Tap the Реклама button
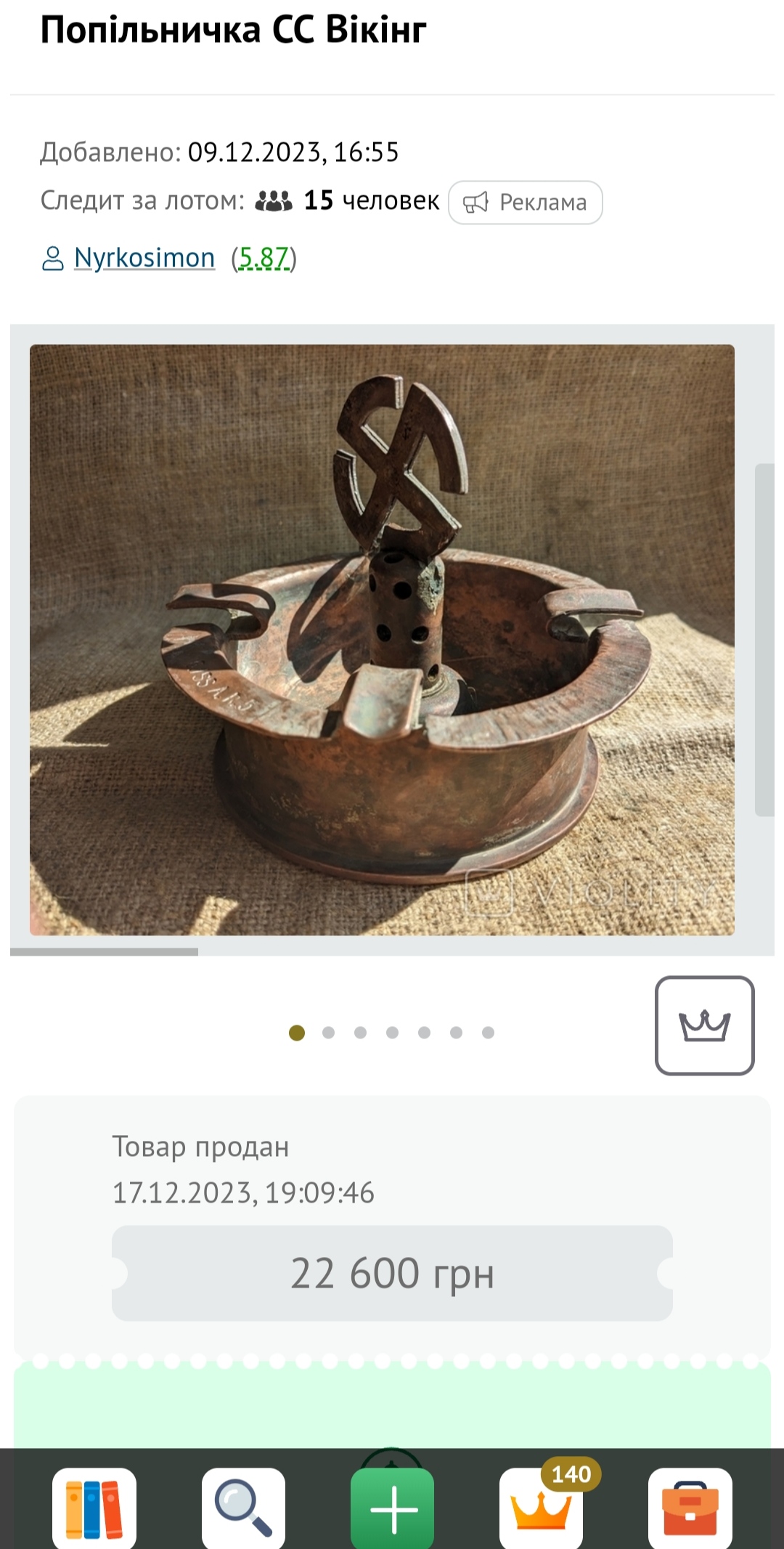 [x=526, y=203]
